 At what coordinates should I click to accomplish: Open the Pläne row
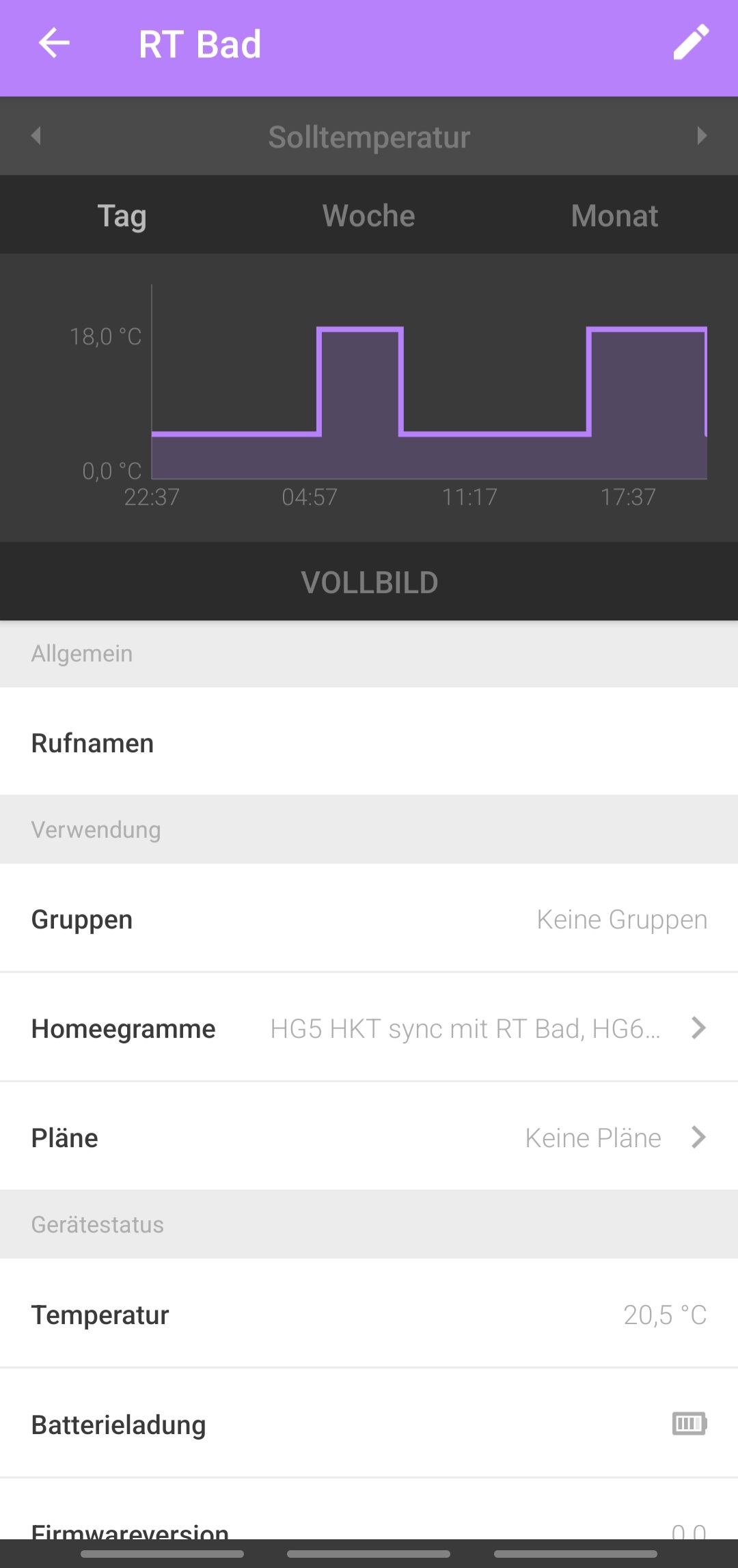click(369, 1138)
